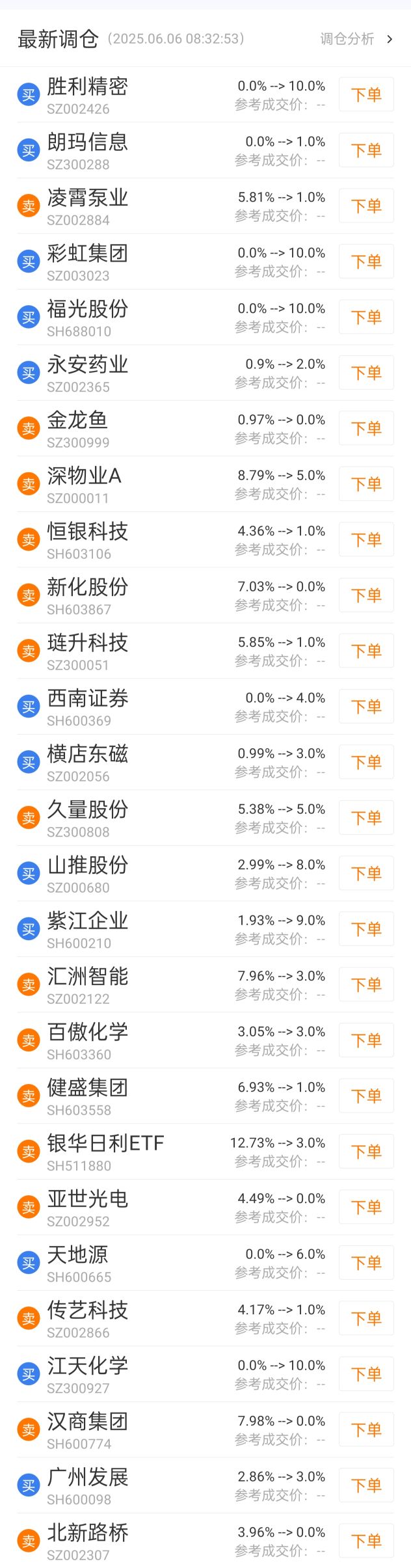
Task: Order 永安药业 via 下单 button
Action: (x=366, y=373)
